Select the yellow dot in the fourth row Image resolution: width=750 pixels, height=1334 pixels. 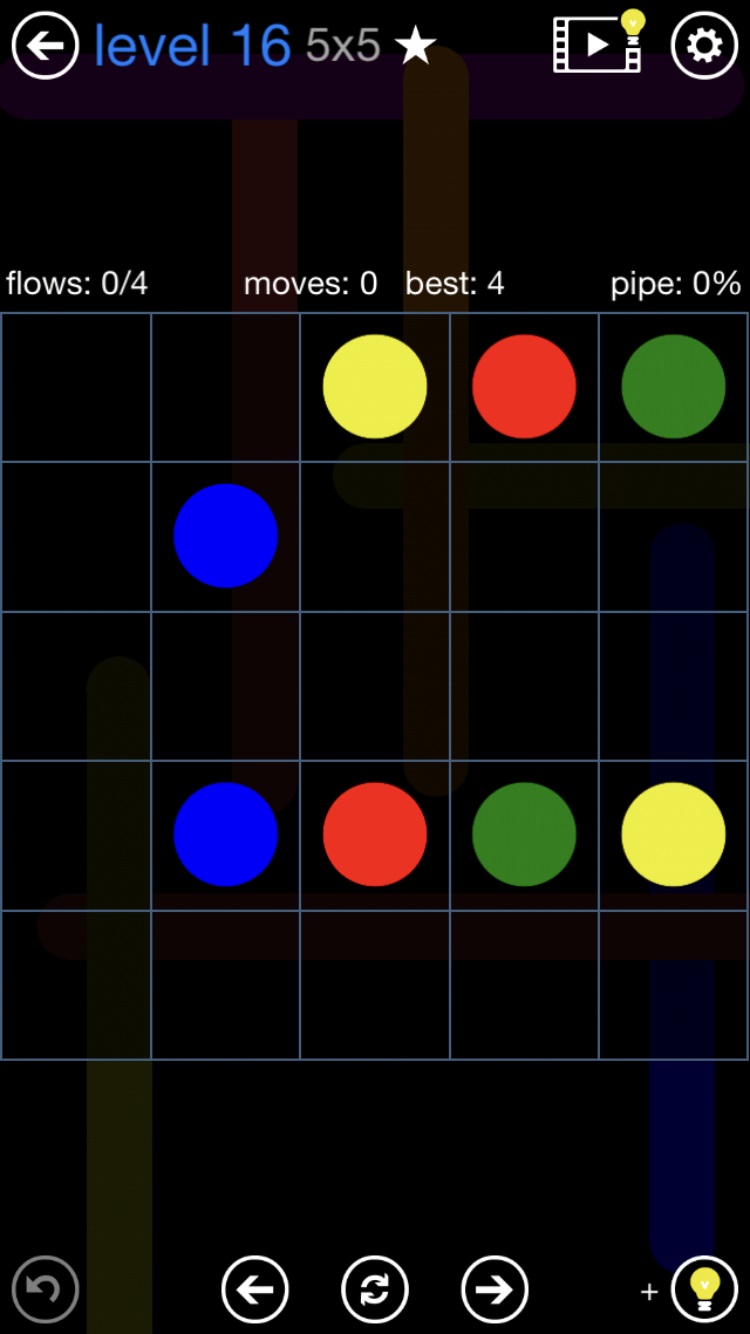coord(673,834)
